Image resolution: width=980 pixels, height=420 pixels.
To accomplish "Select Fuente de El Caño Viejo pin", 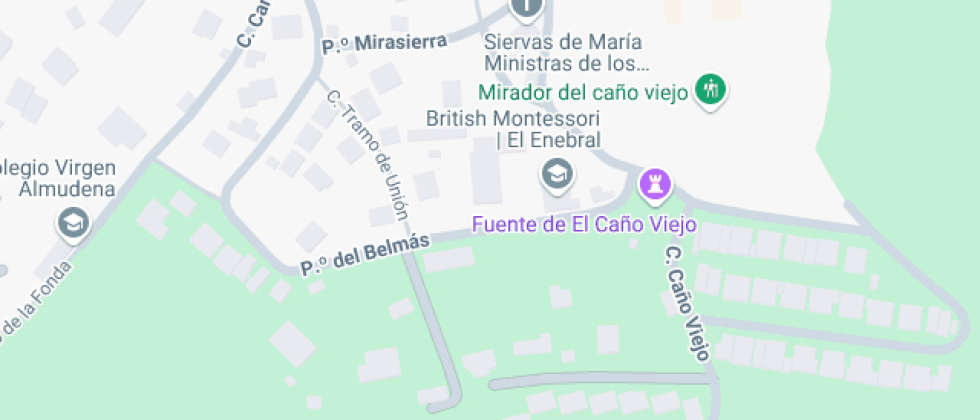I will (x=657, y=183).
